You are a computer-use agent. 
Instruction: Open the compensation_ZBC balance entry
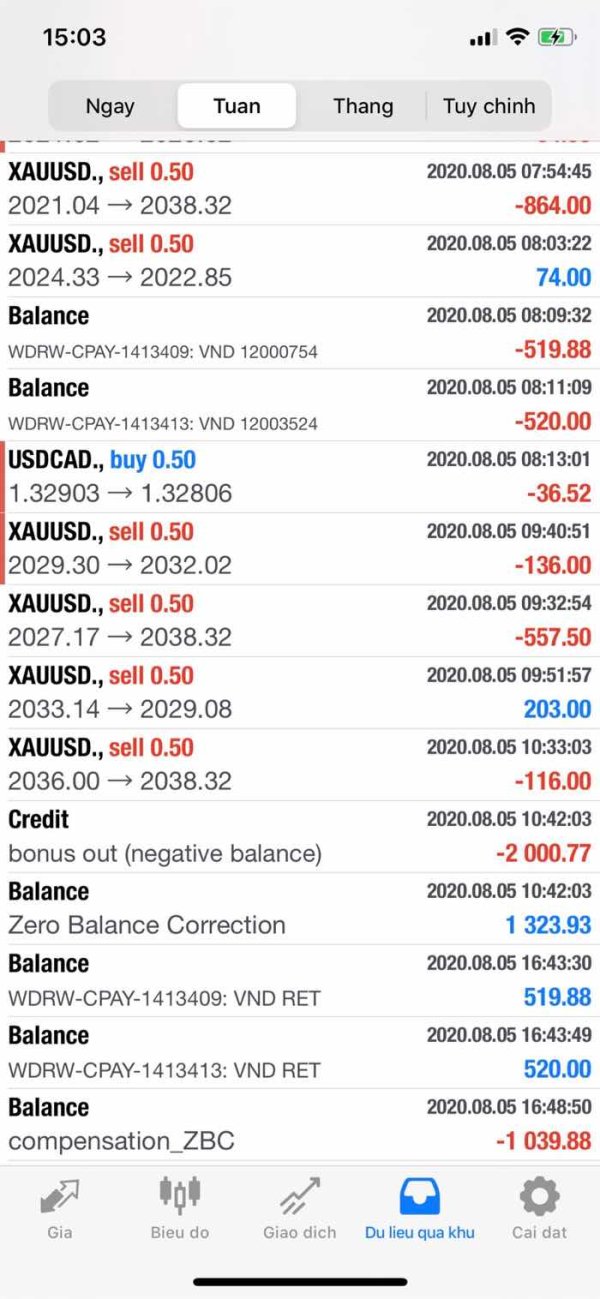tap(300, 1125)
